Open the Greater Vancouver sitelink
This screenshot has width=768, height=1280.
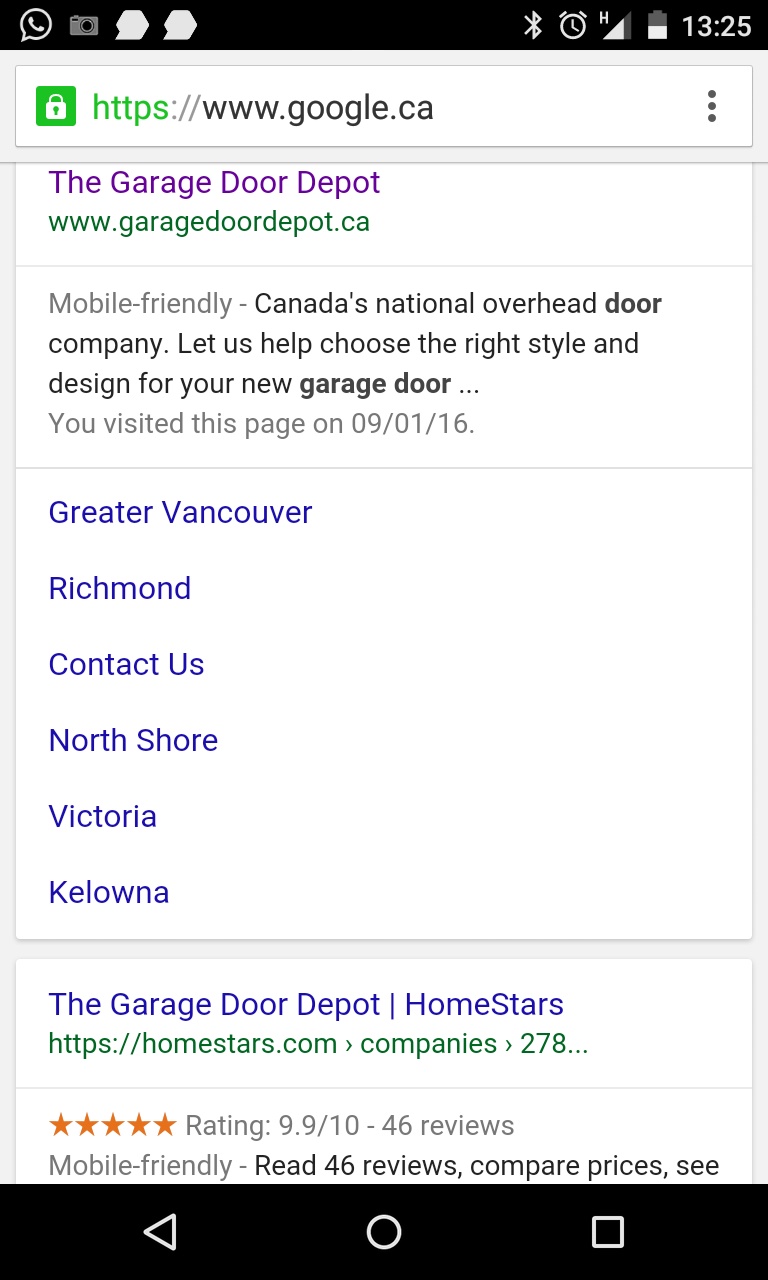pos(180,512)
